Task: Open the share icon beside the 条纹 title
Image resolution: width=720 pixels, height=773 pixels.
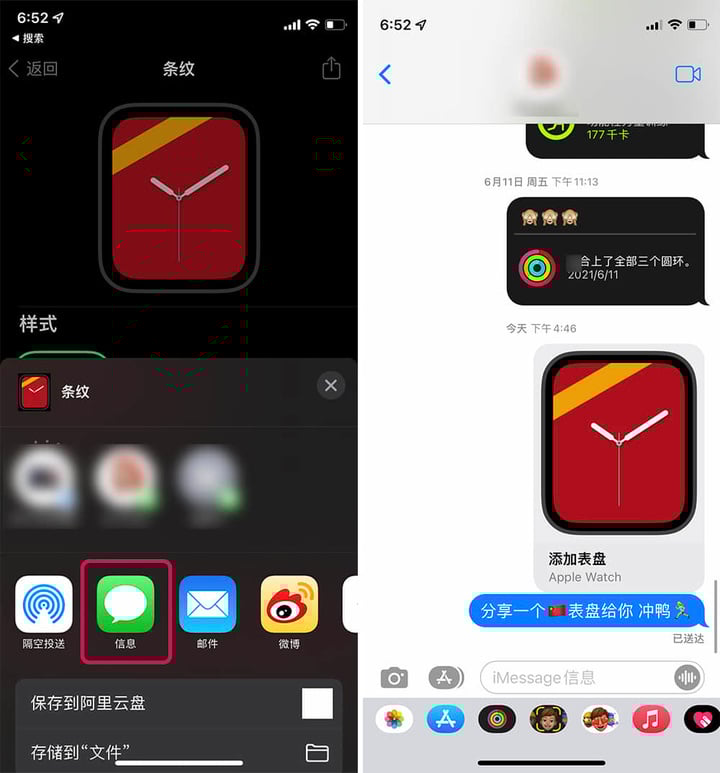Action: [x=331, y=68]
